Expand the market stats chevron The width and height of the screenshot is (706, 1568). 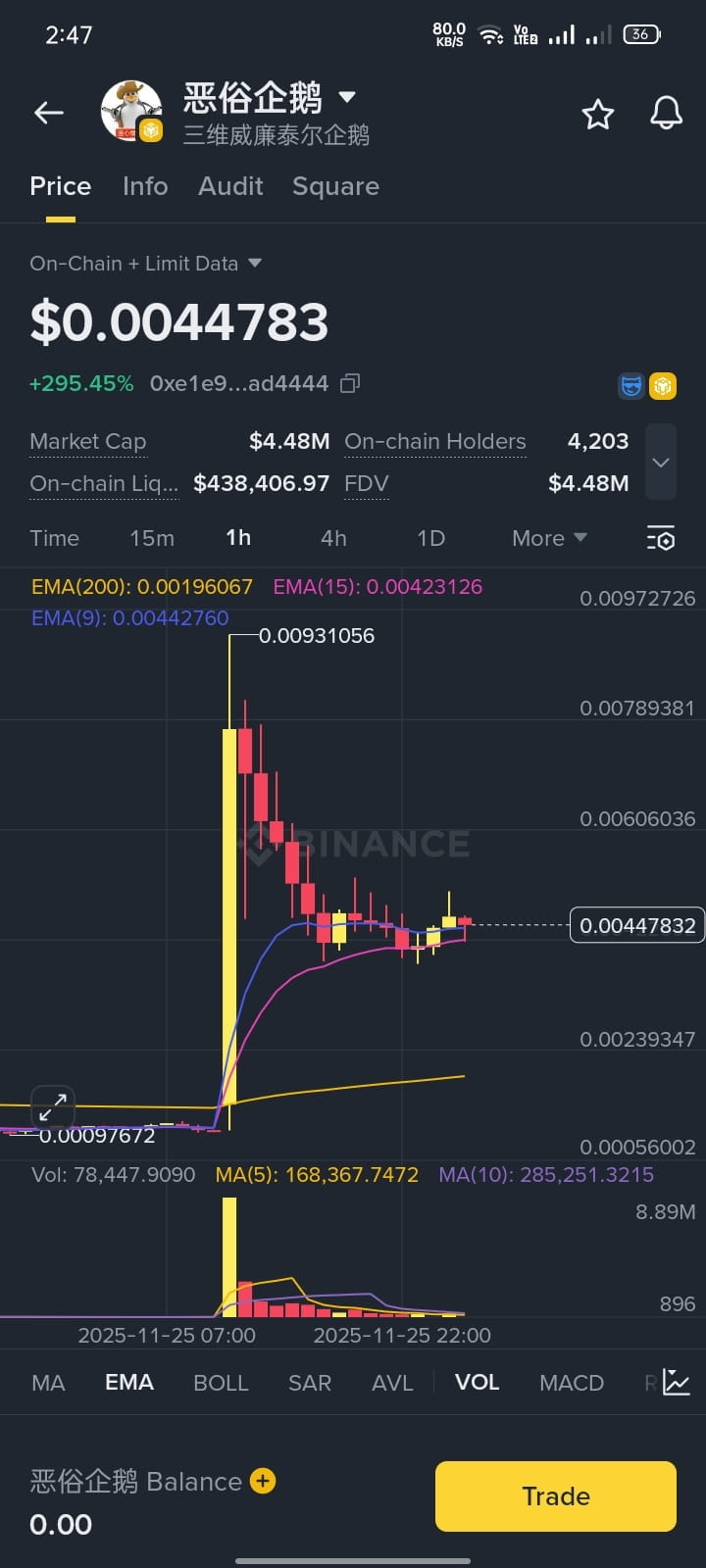pos(661,462)
